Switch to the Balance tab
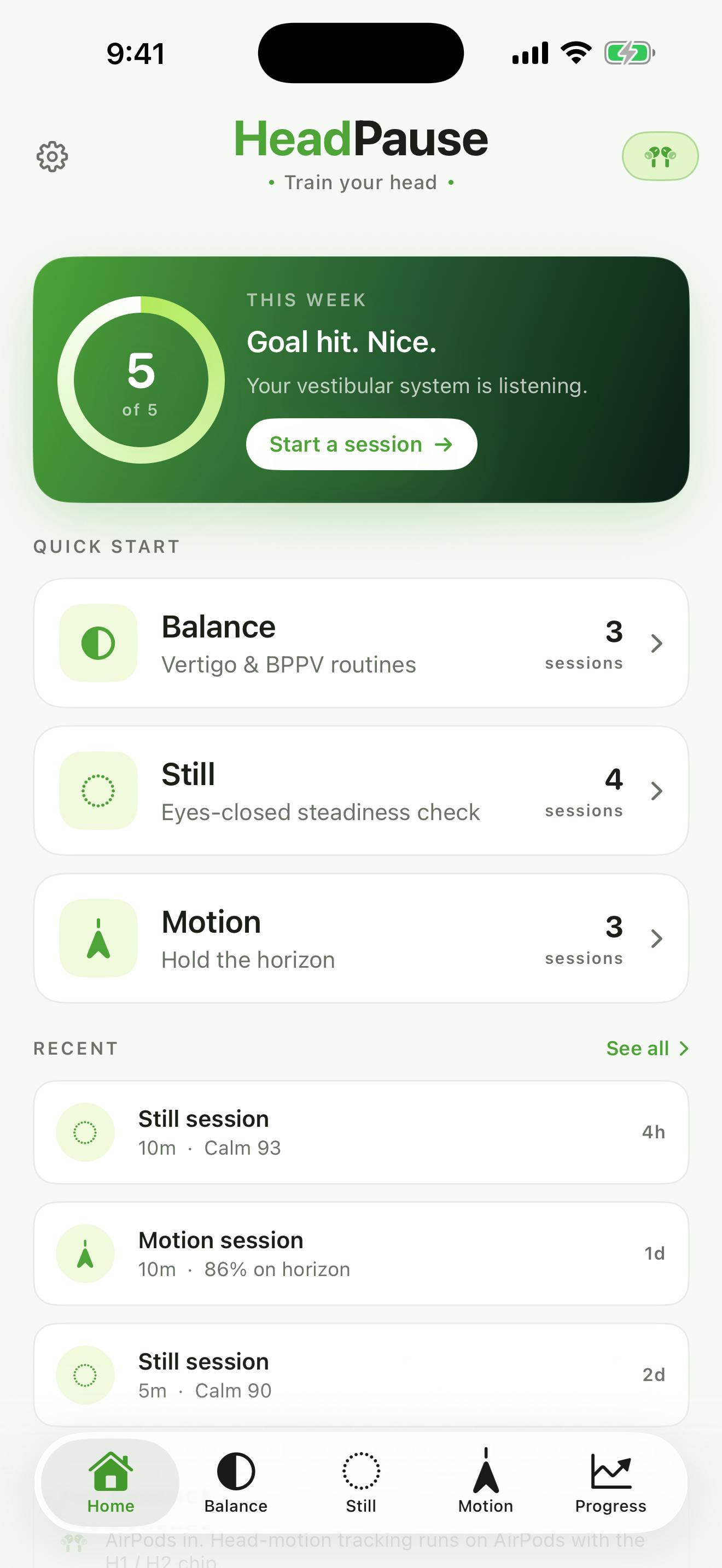The width and height of the screenshot is (722, 1568). pos(236,1482)
